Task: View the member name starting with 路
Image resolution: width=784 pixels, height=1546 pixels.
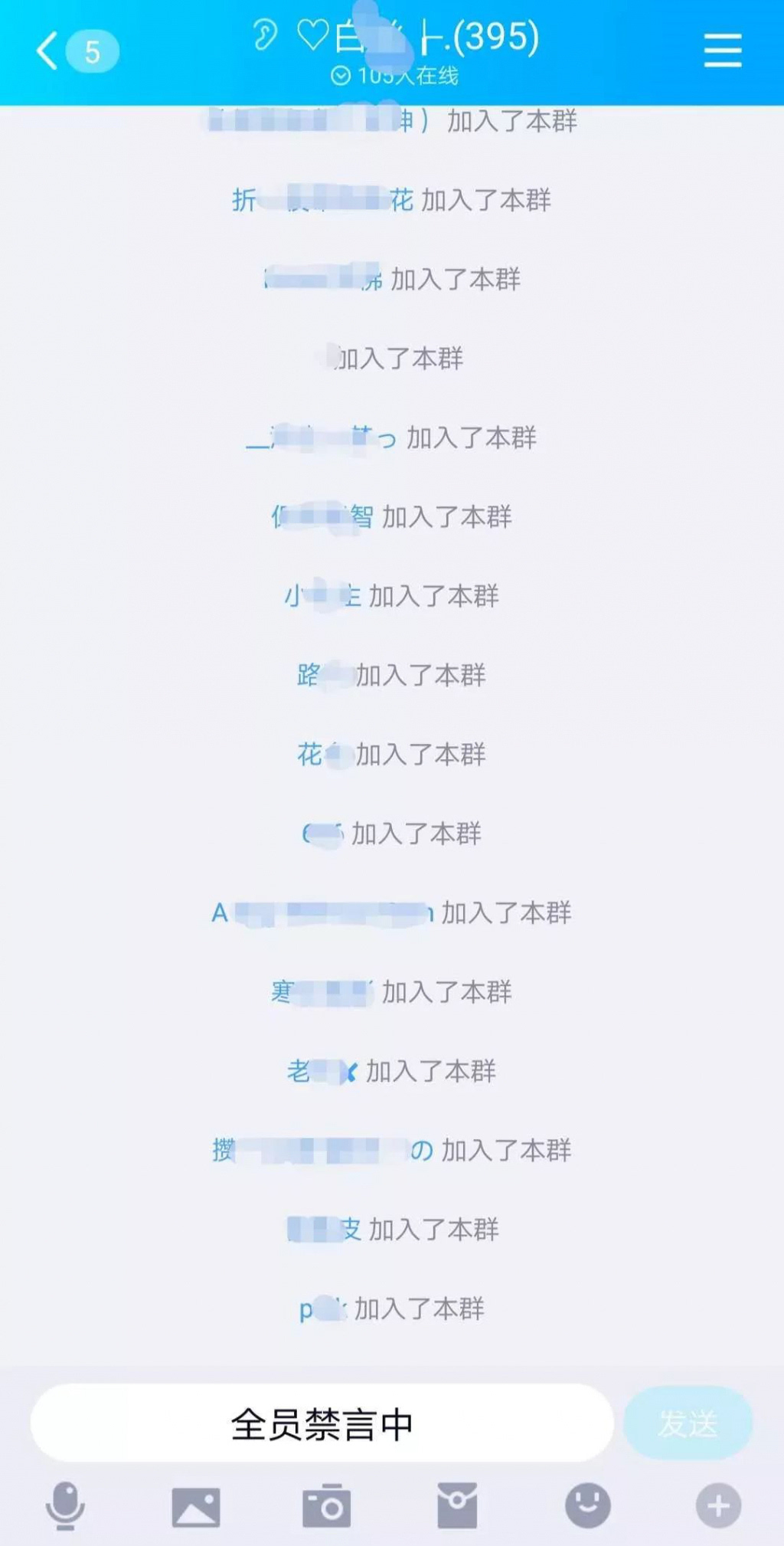Action: [x=325, y=675]
